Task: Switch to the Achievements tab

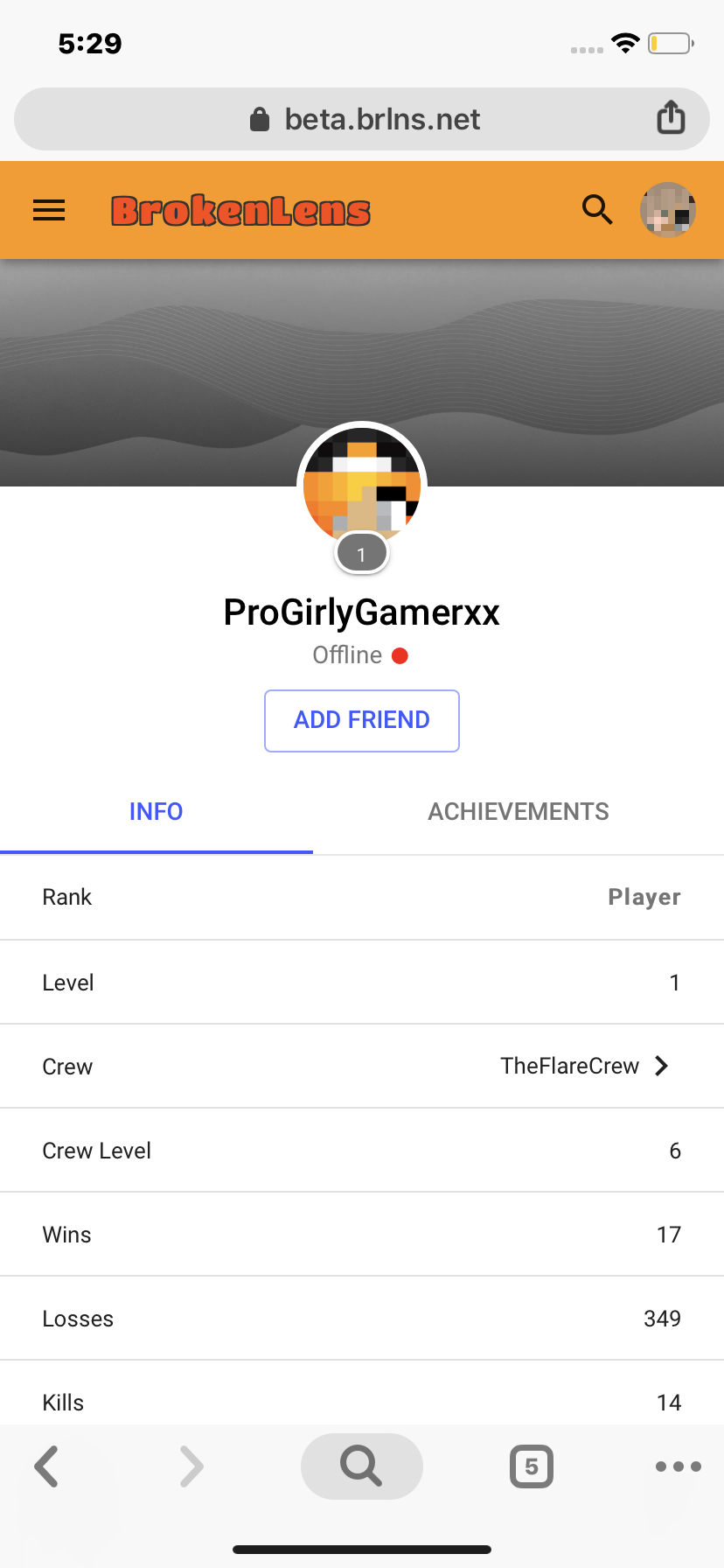Action: [x=519, y=812]
